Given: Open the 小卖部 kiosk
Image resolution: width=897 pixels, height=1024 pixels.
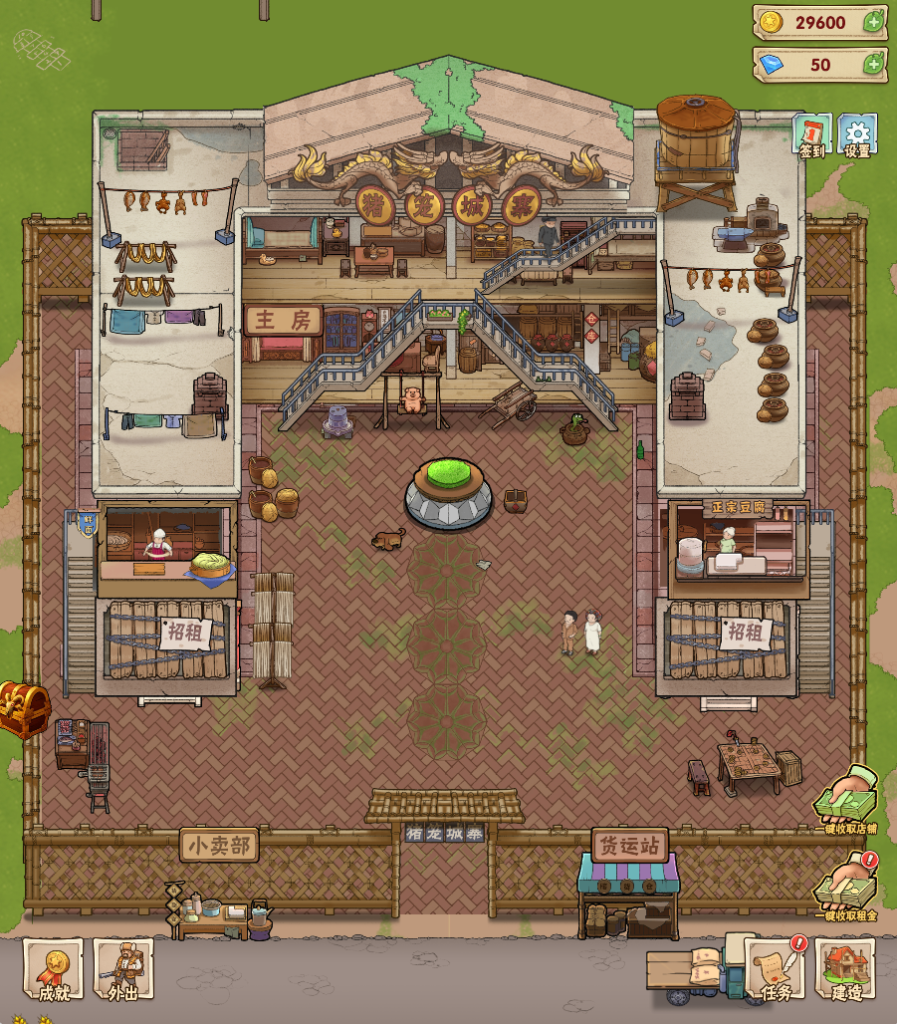Looking at the screenshot, I should point(219,846).
